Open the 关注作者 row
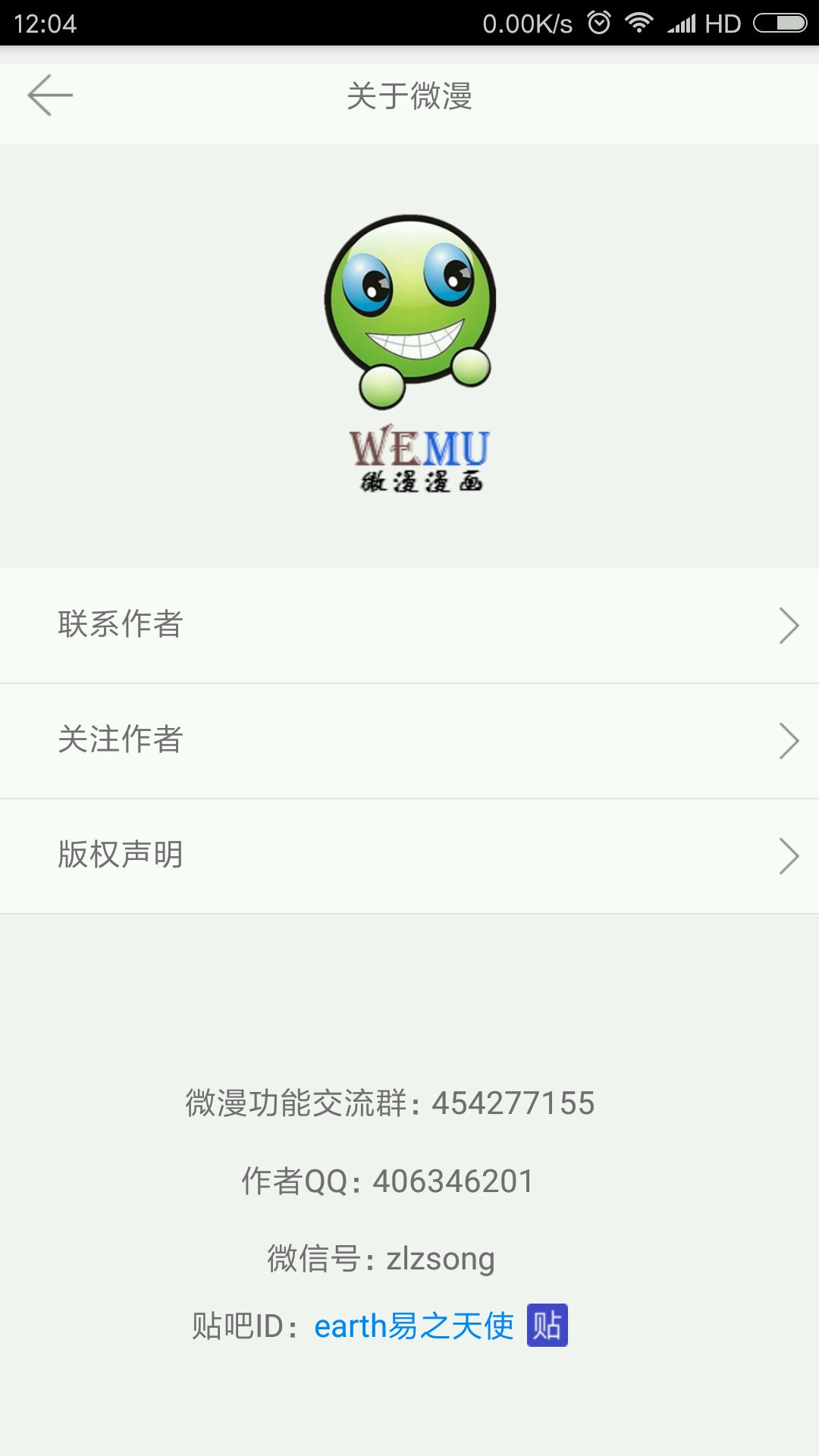 (409, 741)
